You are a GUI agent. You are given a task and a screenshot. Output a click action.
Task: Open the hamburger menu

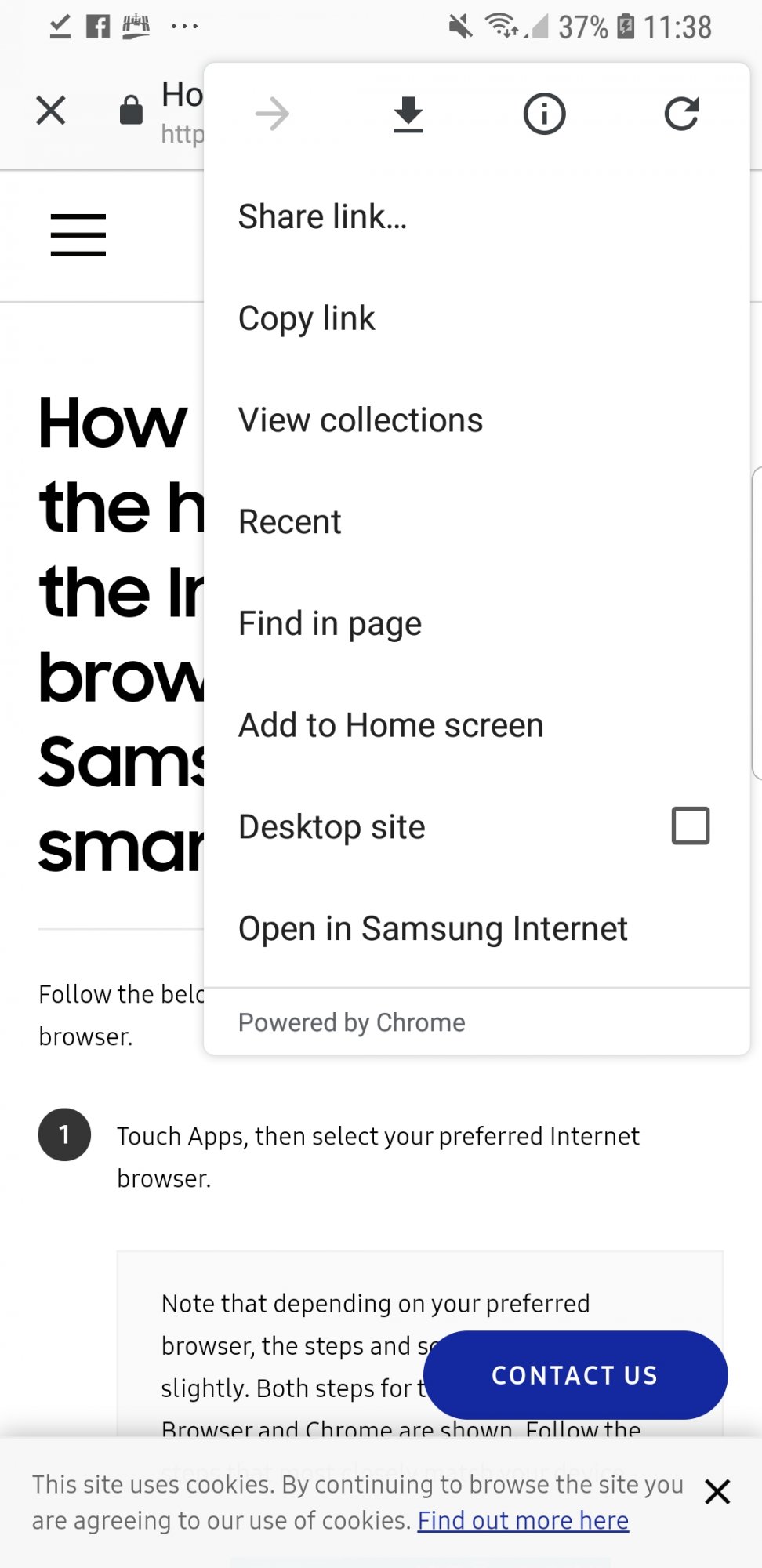pyautogui.click(x=78, y=234)
